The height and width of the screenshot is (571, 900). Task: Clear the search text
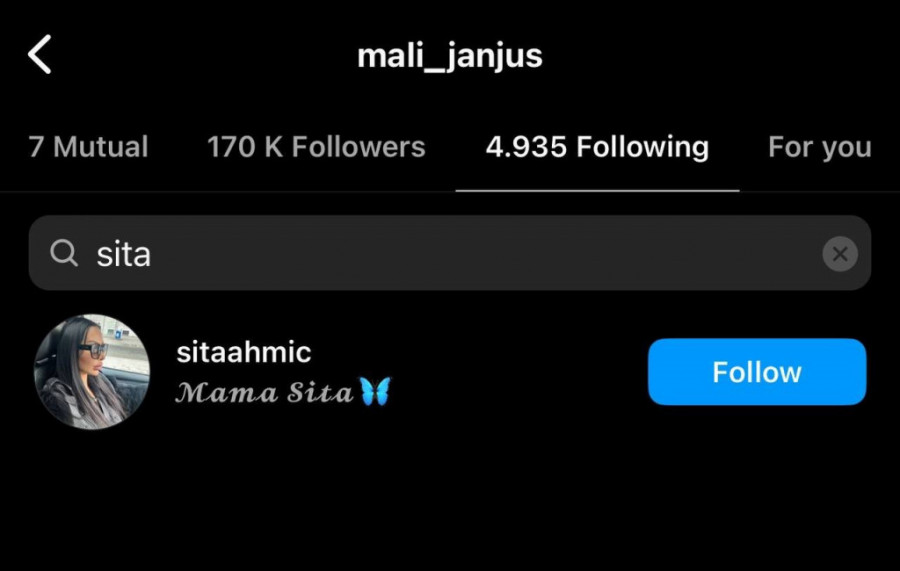(840, 254)
